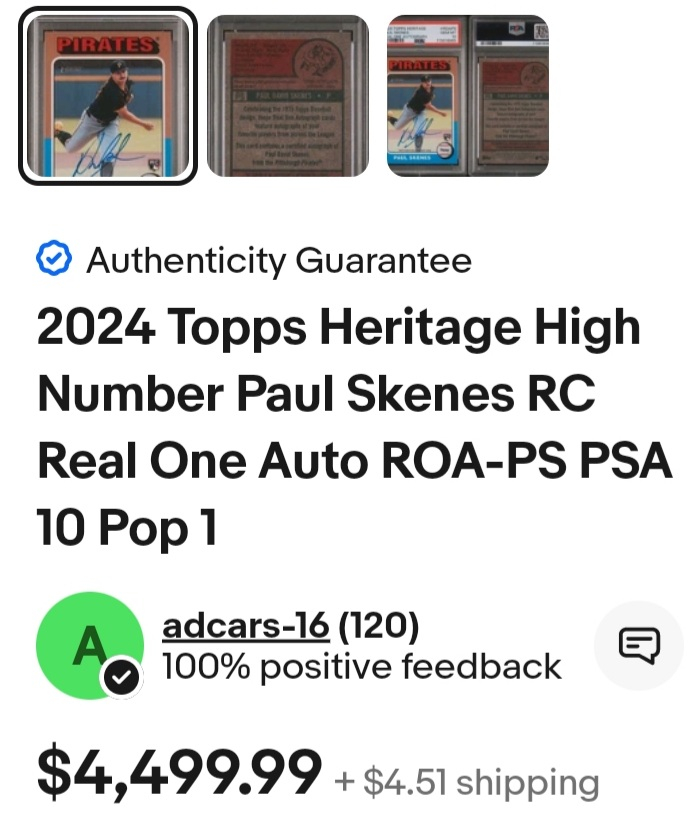Screen dimensions: 697x824
Task: Open the third thumbnail showing both slabs
Action: point(467,96)
